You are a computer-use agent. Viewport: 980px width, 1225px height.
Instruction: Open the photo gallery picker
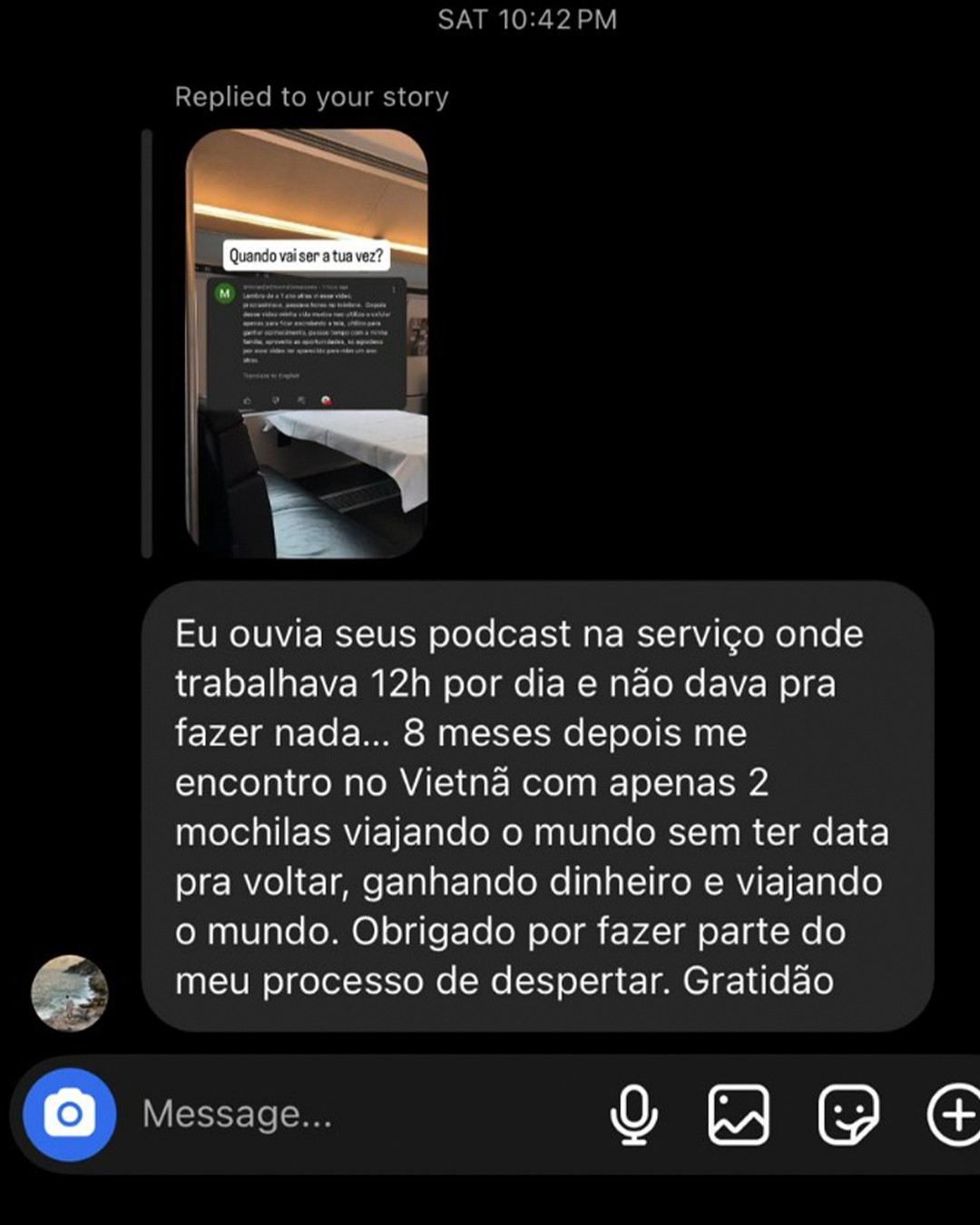point(739,1114)
